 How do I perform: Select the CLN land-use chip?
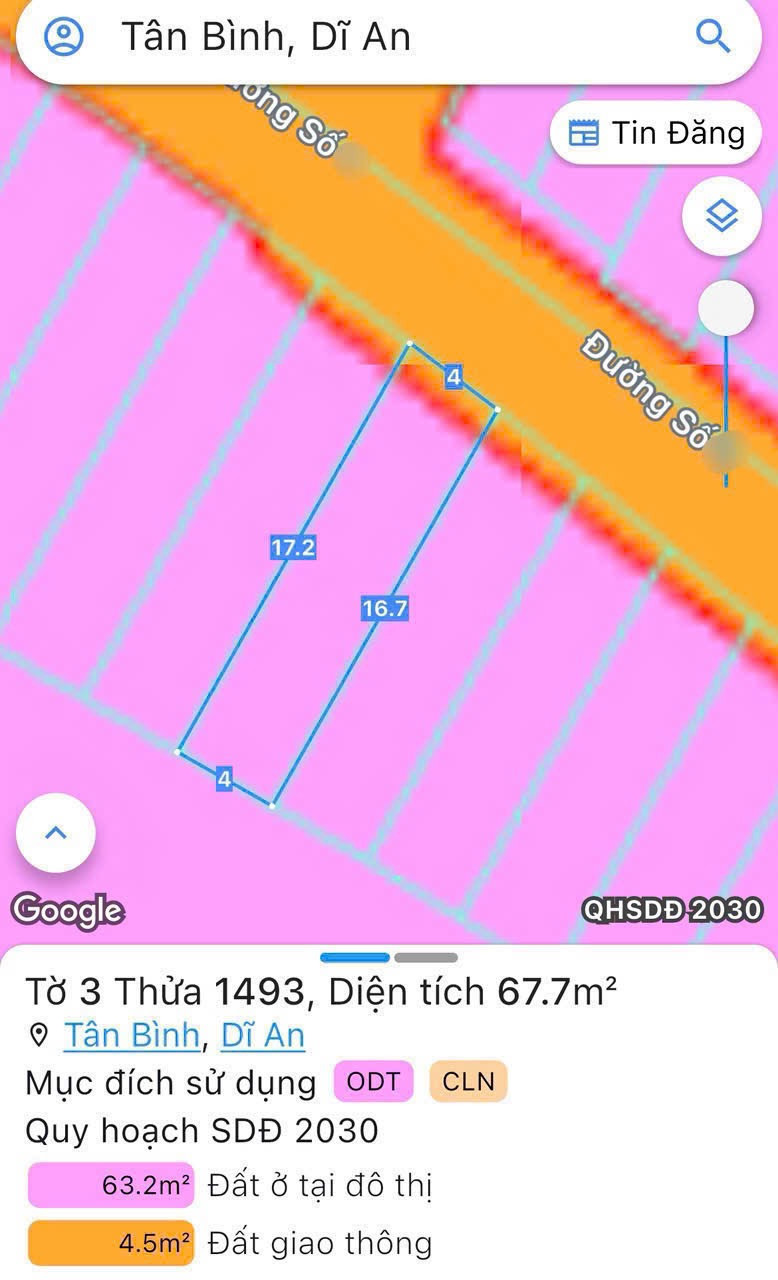(x=469, y=1081)
